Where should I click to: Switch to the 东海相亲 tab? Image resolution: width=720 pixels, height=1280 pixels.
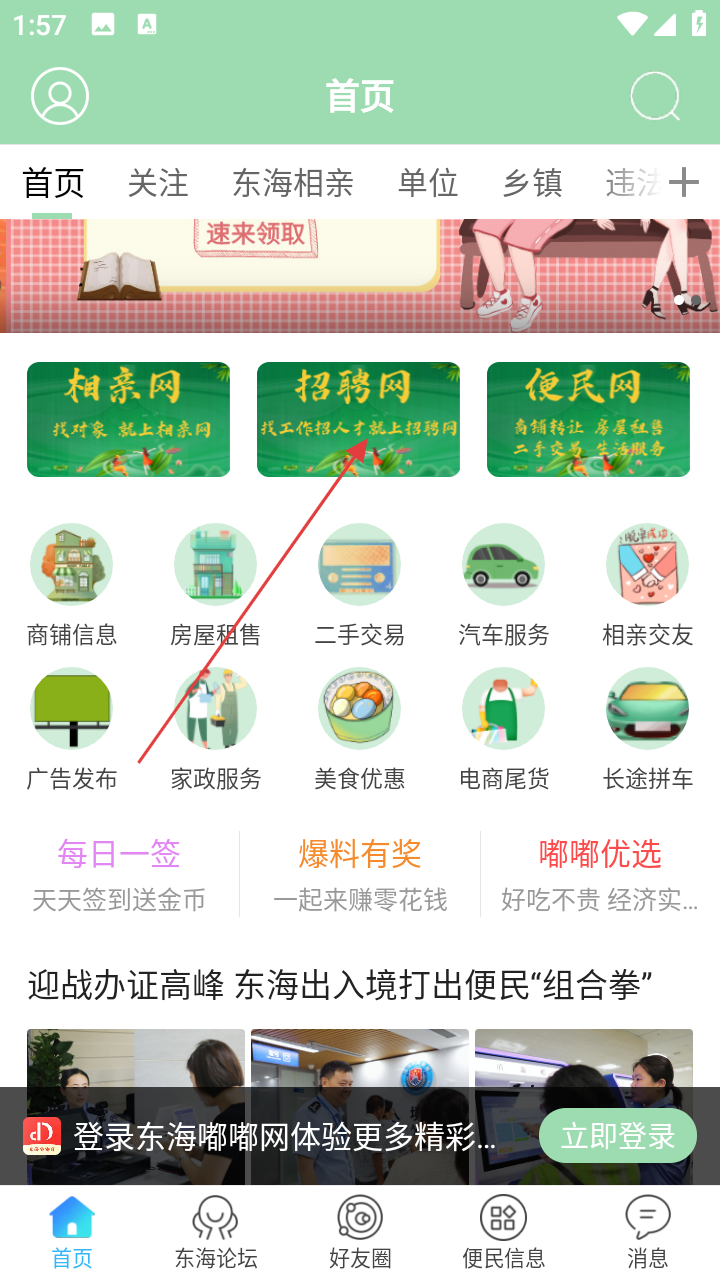(293, 183)
